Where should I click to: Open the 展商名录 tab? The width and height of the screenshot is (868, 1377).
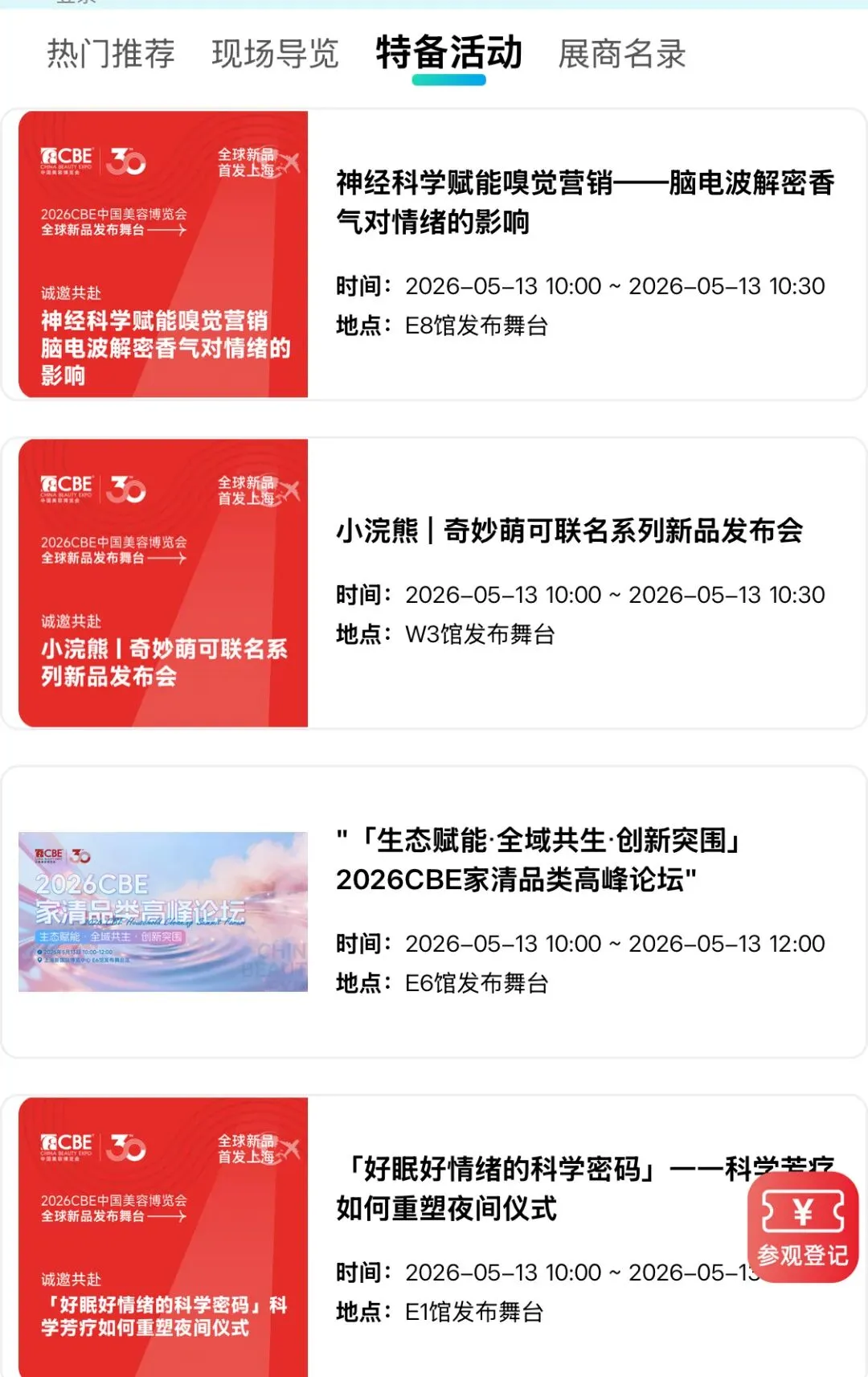(x=622, y=54)
